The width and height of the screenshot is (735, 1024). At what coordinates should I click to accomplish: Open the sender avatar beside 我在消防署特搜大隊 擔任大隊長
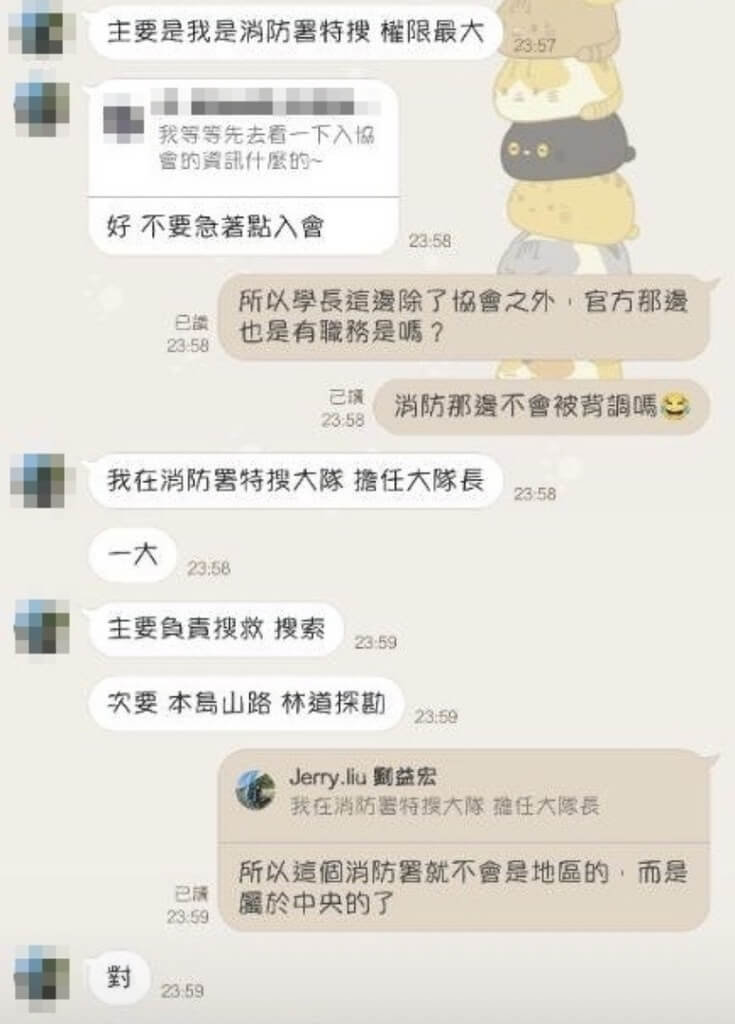coord(42,479)
